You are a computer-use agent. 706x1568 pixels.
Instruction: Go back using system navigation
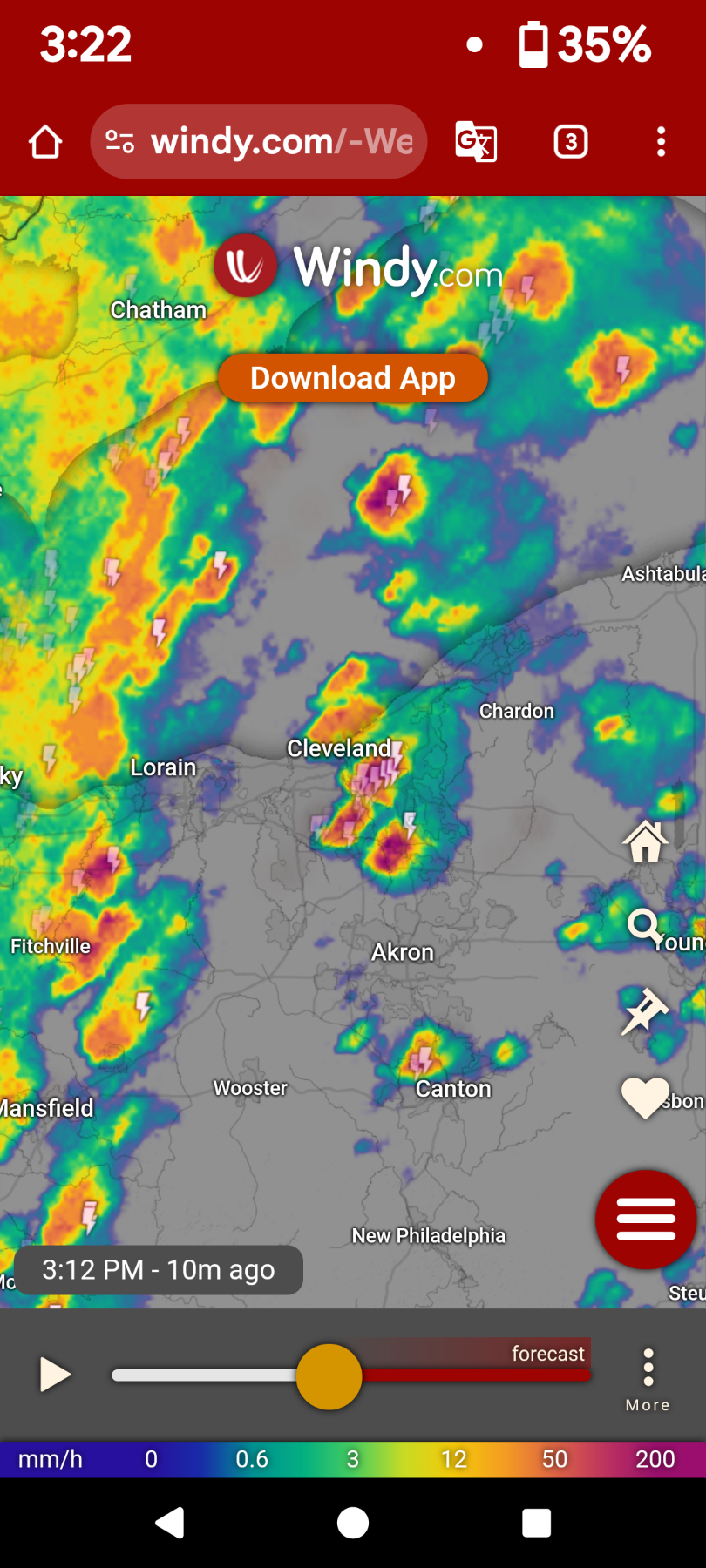pyautogui.click(x=170, y=1523)
